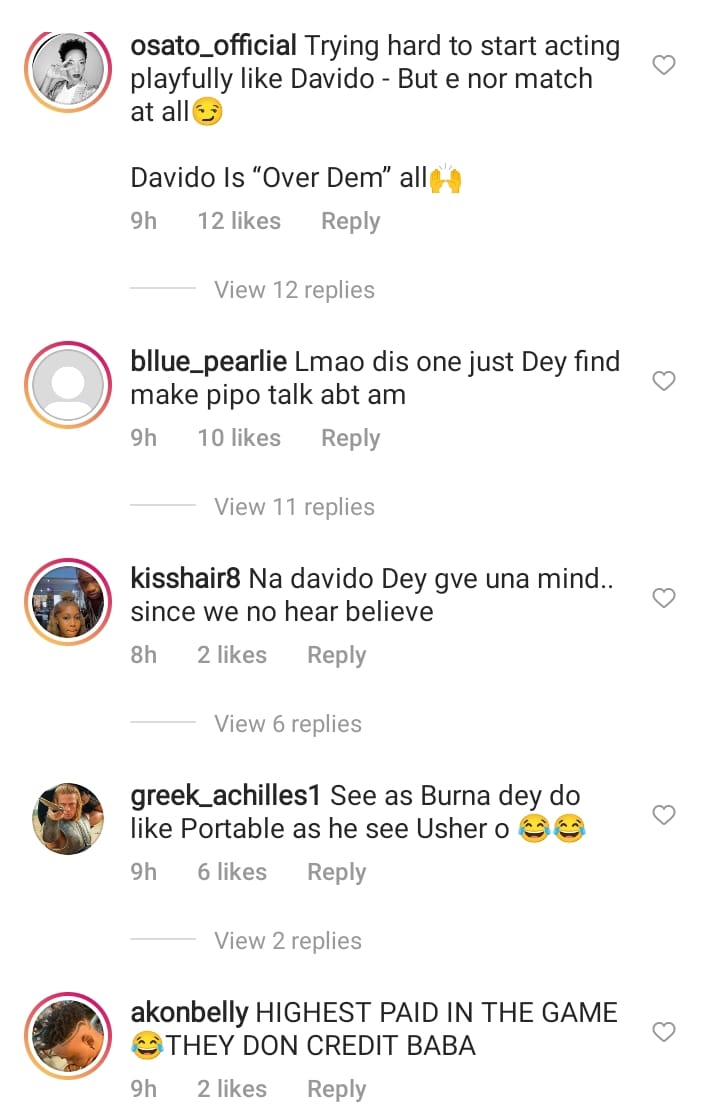Like greek_achilles1's comment
This screenshot has height=1116, width=720.
pyautogui.click(x=664, y=815)
